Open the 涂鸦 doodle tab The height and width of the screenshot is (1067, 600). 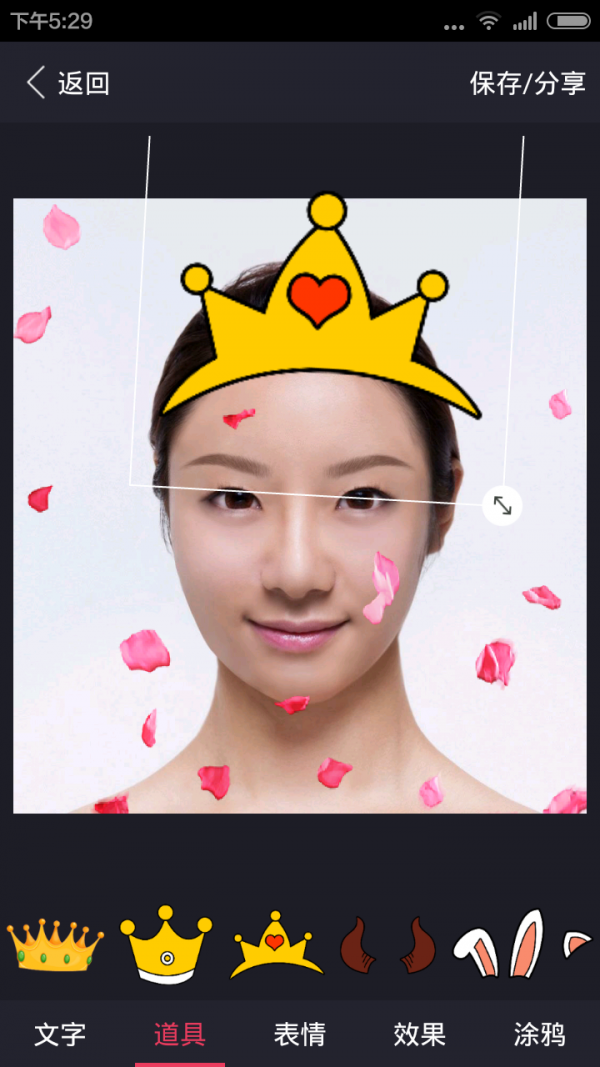coord(539,1034)
